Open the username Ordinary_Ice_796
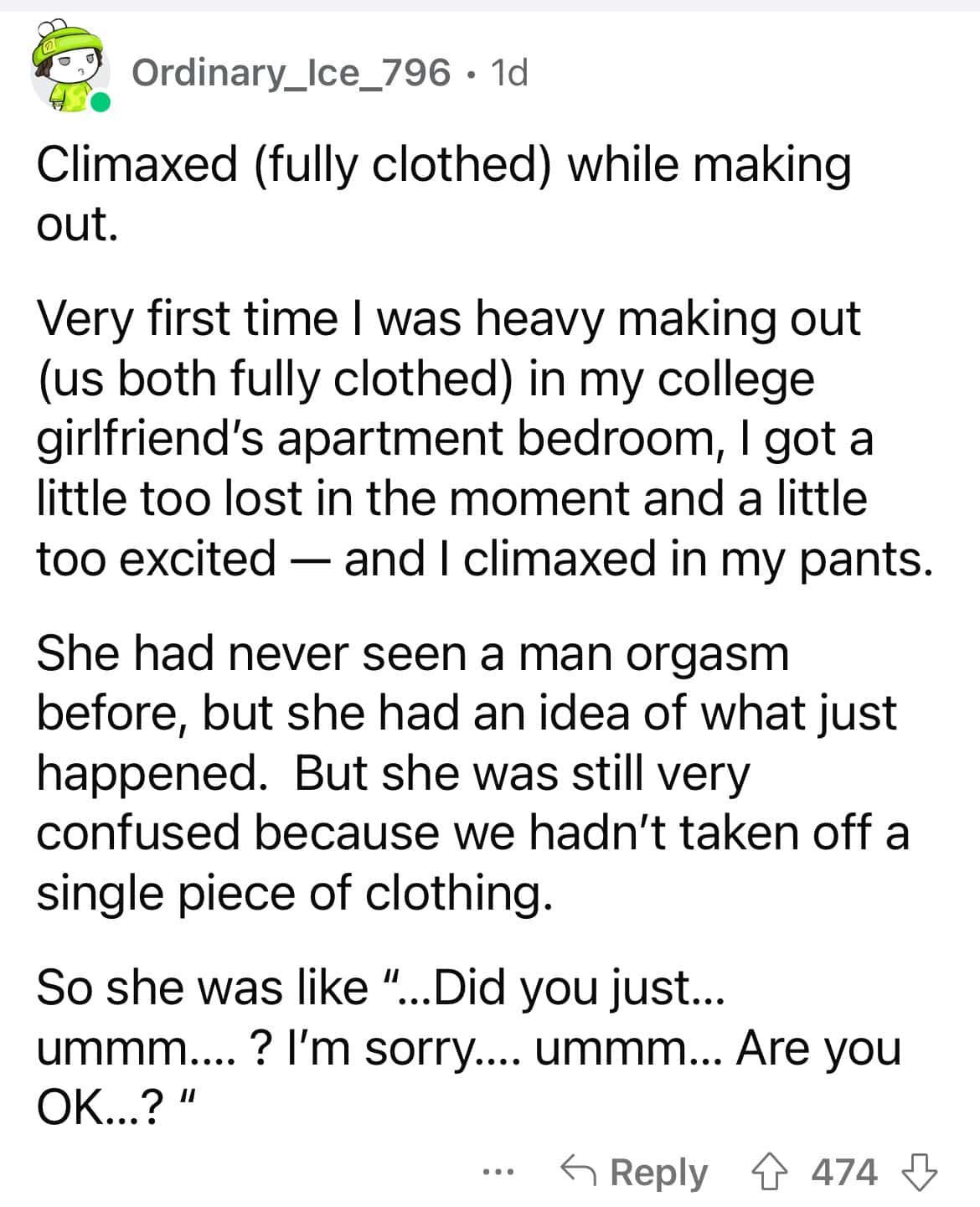 (x=291, y=74)
